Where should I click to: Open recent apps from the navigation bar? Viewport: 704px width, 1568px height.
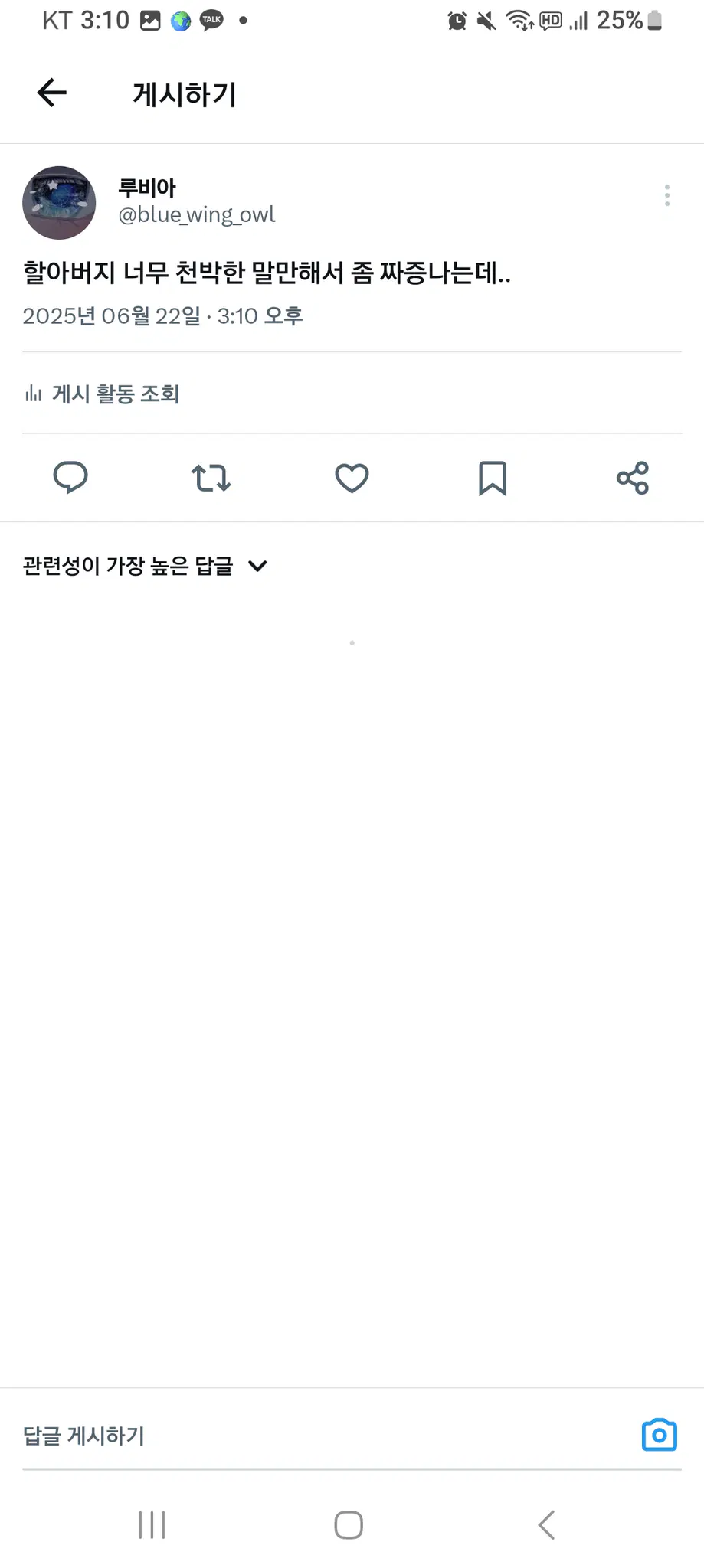(152, 1524)
